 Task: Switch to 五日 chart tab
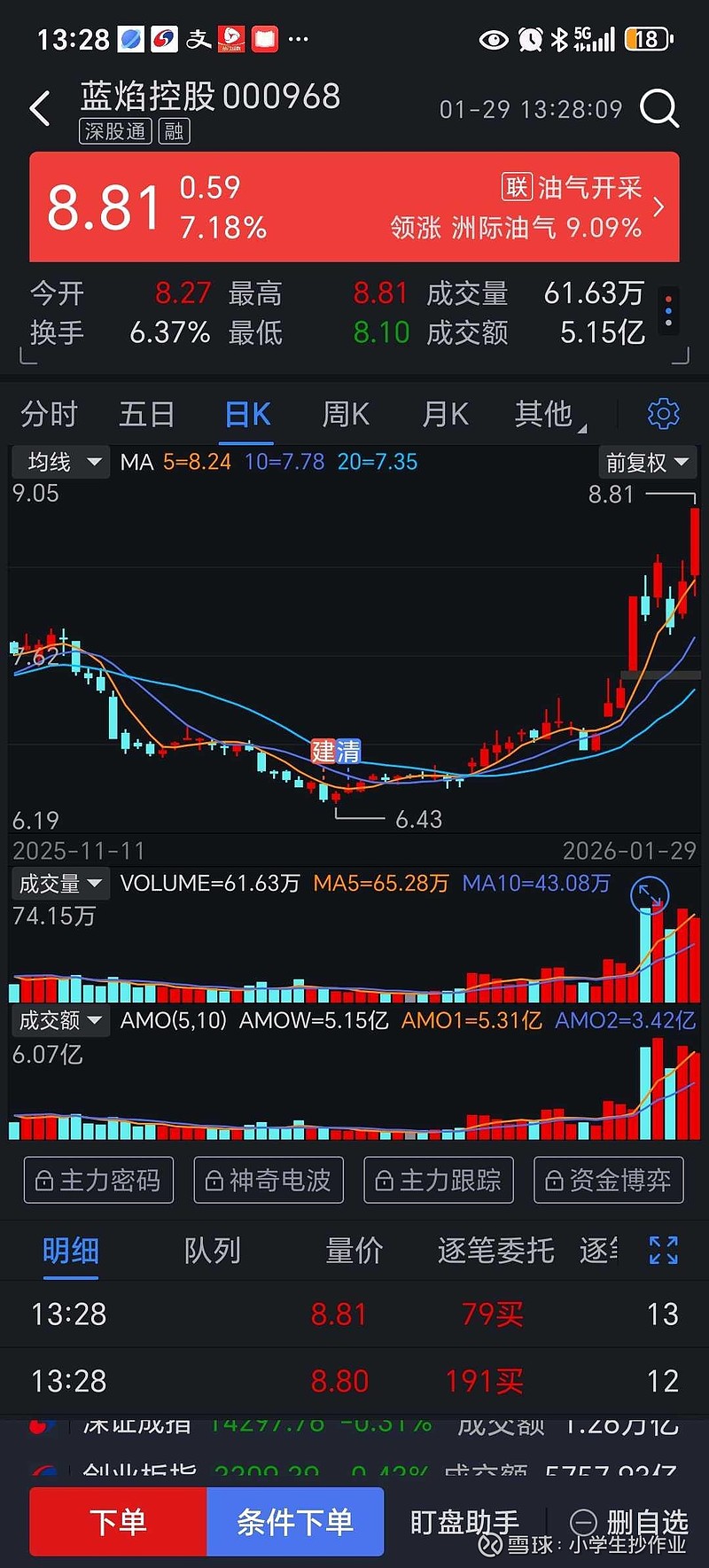pos(147,414)
